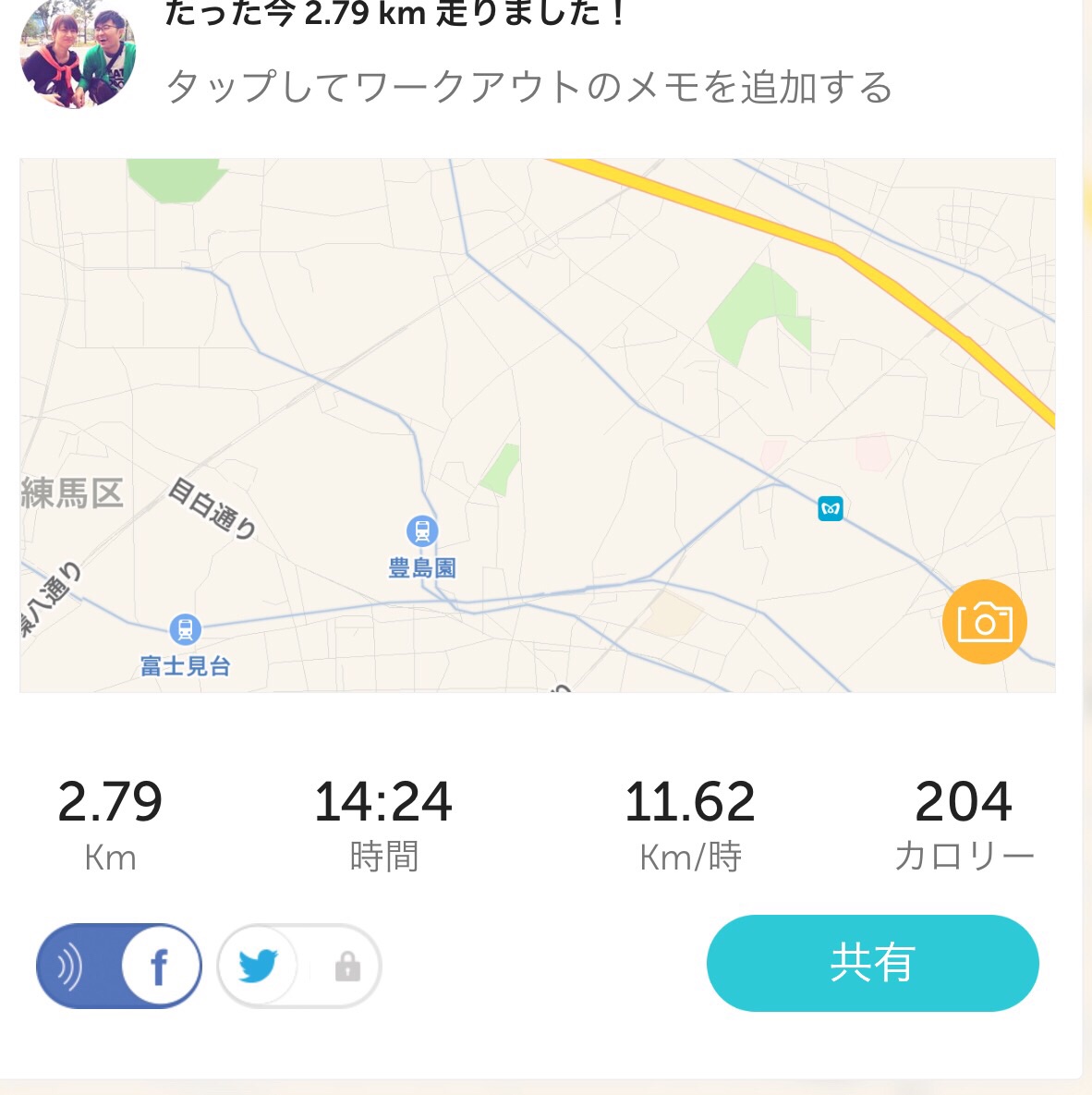Enable the Twitter sharing toggle

pyautogui.click(x=298, y=966)
